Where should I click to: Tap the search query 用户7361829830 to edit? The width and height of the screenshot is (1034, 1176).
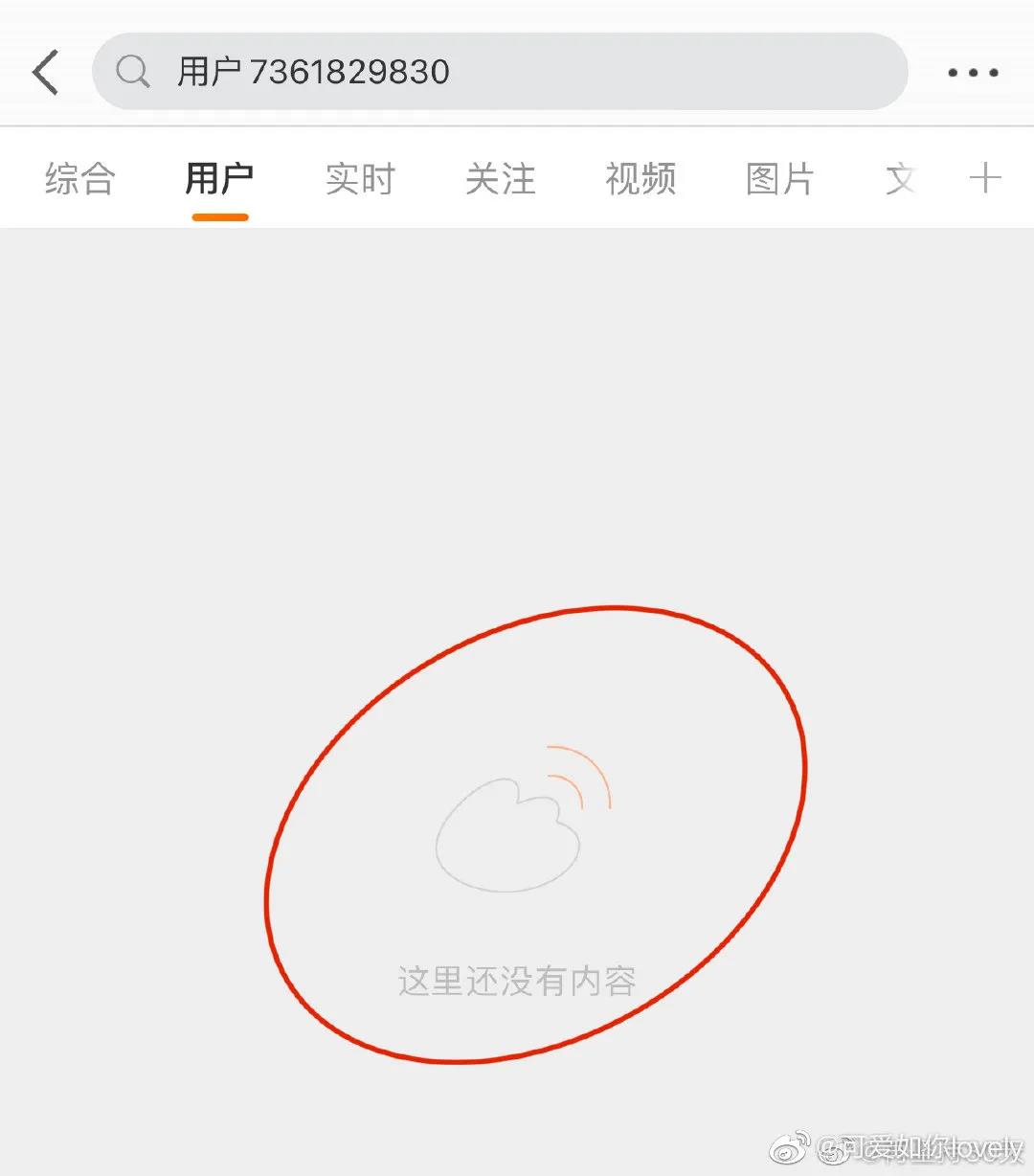313,72
